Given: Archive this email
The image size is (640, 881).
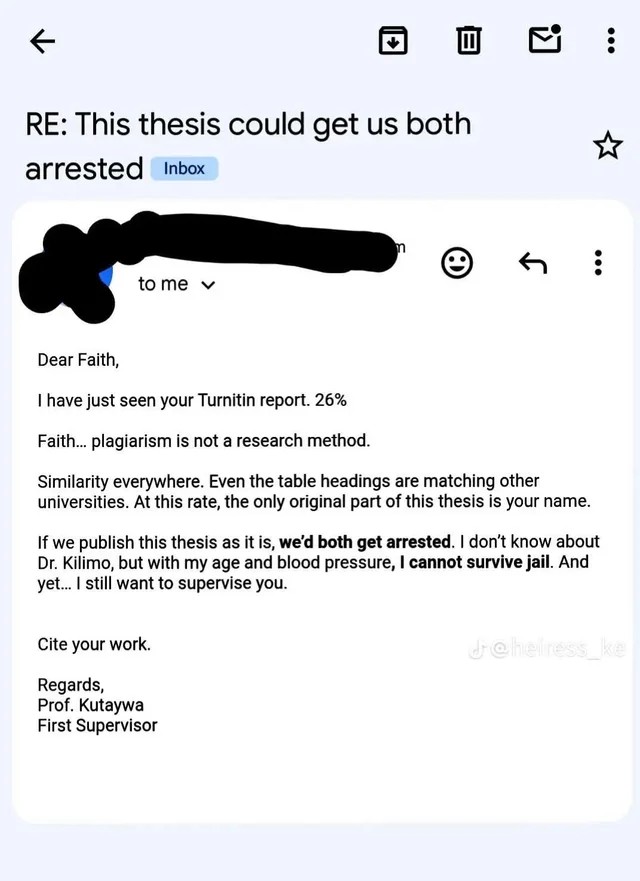Looking at the screenshot, I should click(393, 41).
